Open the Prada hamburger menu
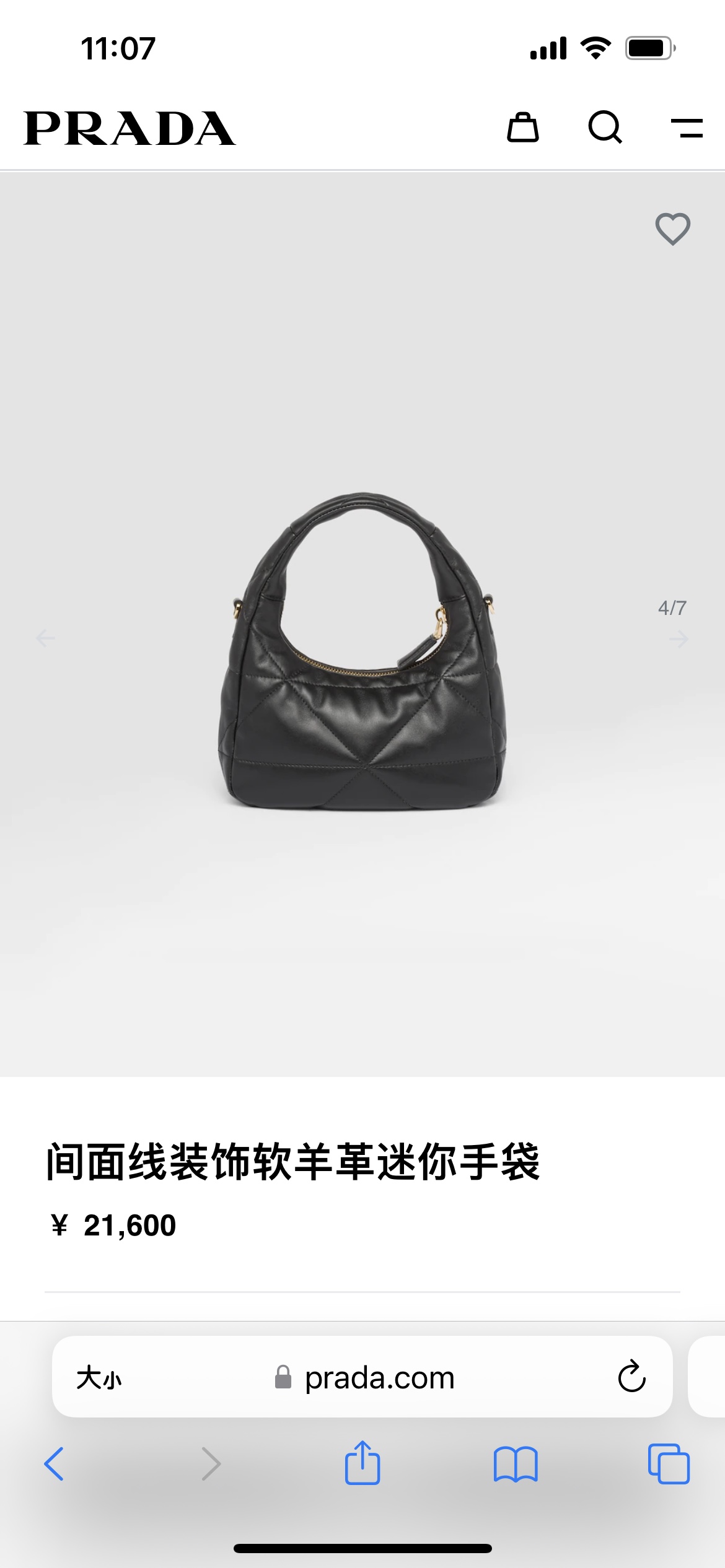Image resolution: width=725 pixels, height=1568 pixels. 687,128
